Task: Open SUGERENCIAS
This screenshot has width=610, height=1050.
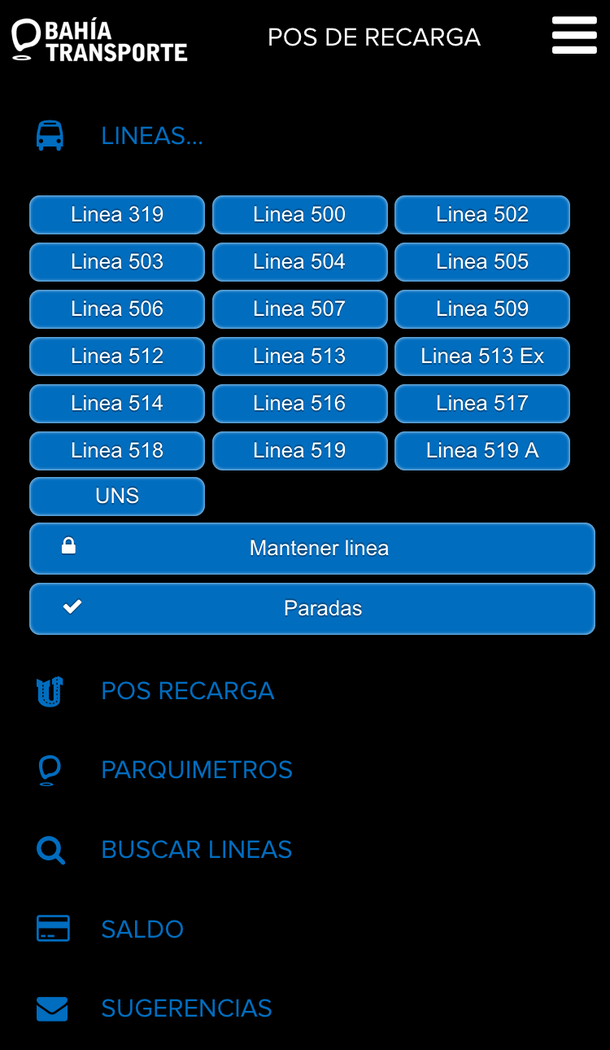Action: pyautogui.click(x=186, y=1008)
